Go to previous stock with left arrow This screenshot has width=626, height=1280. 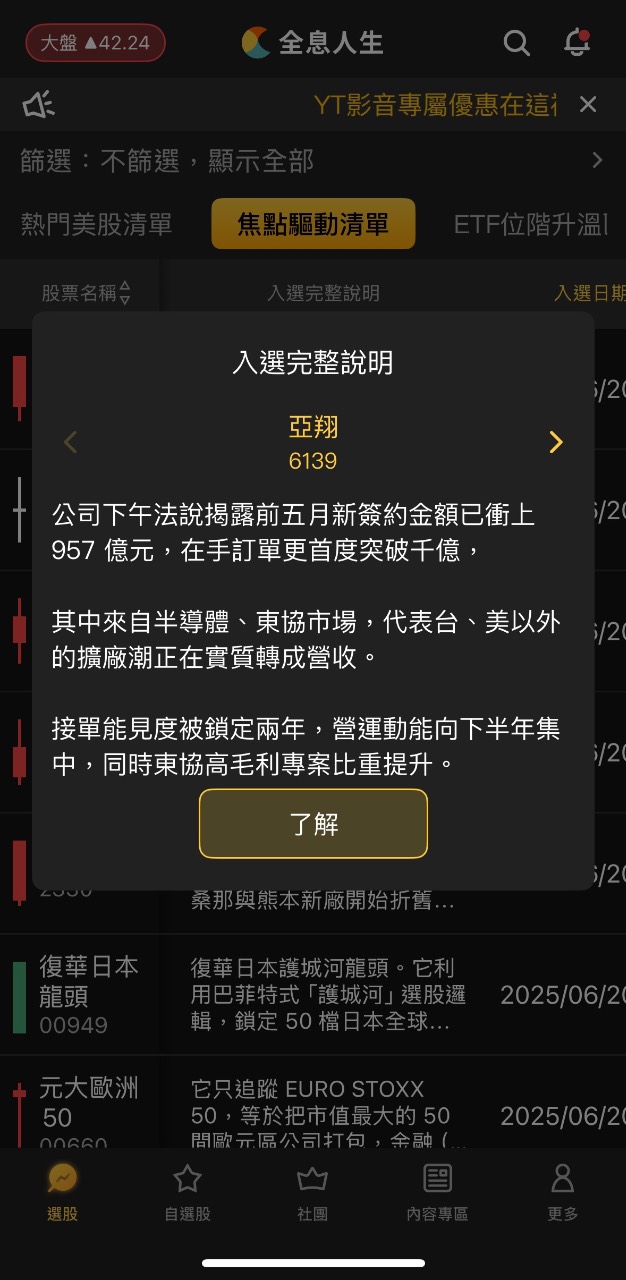coord(70,442)
